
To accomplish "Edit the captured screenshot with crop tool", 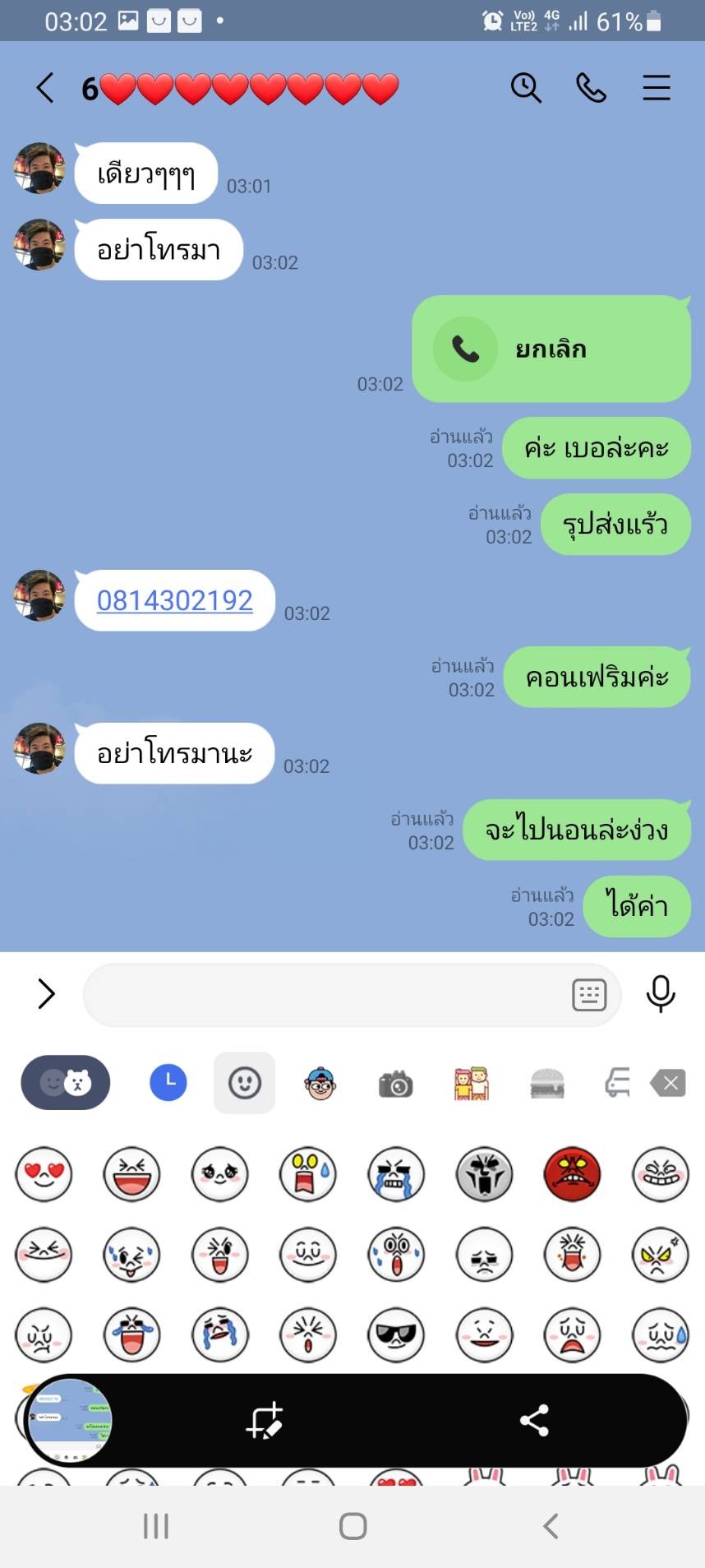I will click(x=265, y=1421).
